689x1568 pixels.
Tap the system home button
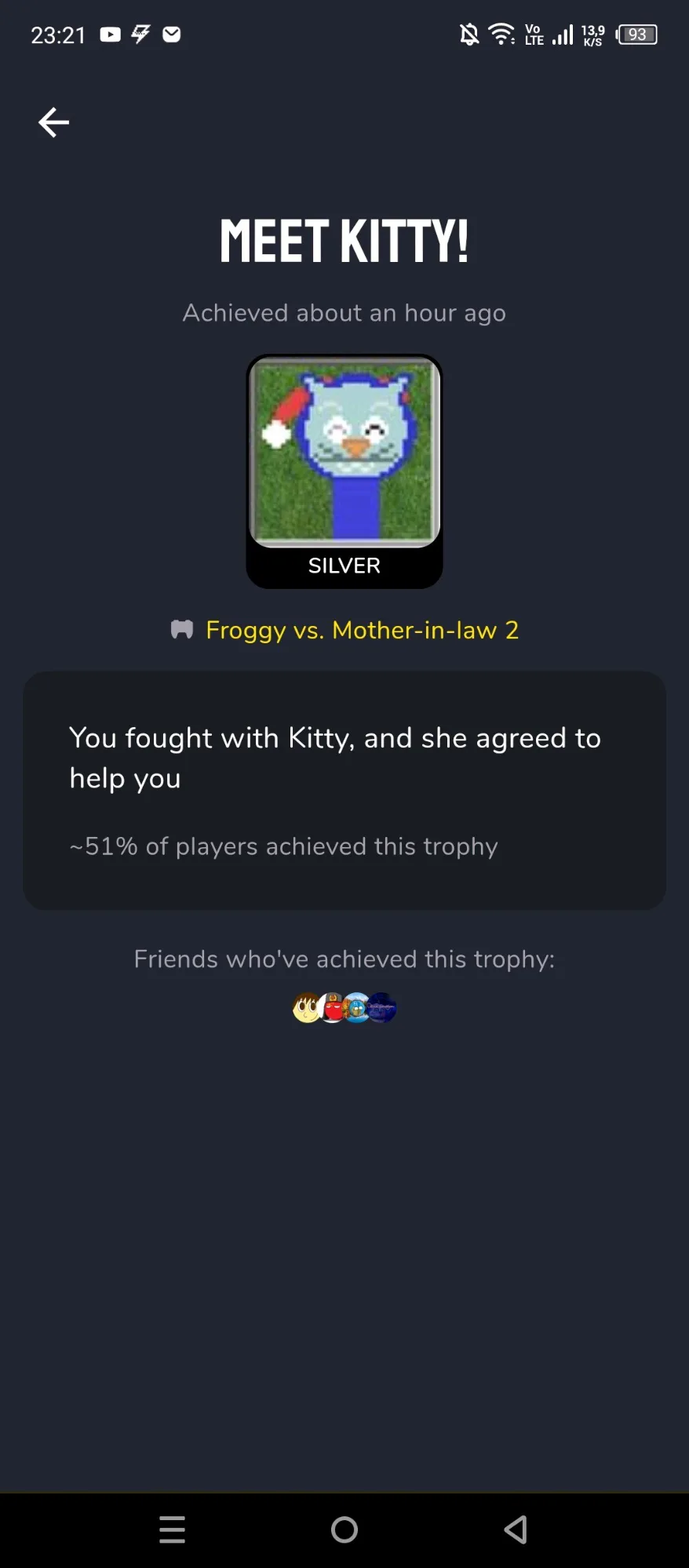coord(344,1530)
